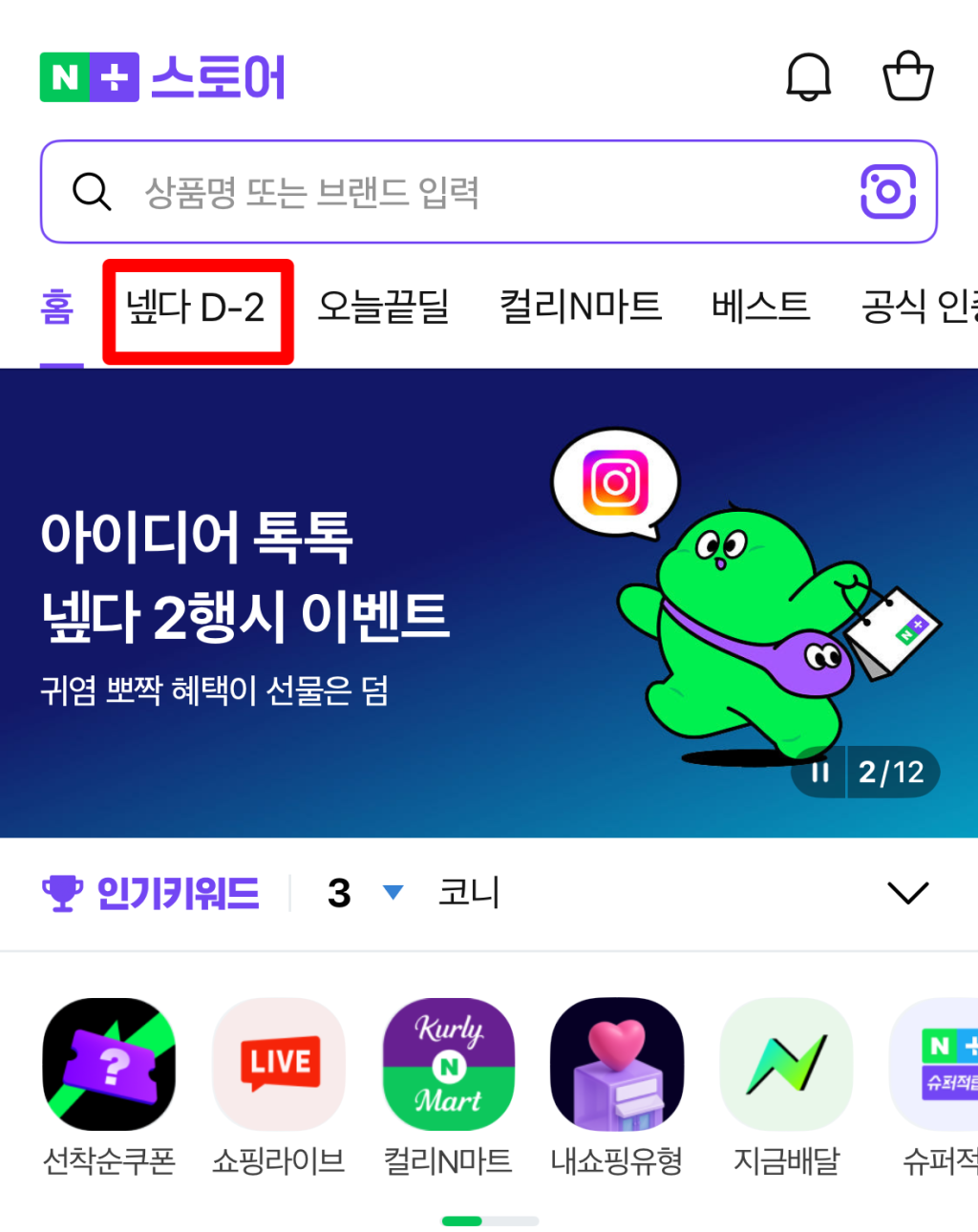
Task: Open camera image search
Action: pyautogui.click(x=888, y=192)
